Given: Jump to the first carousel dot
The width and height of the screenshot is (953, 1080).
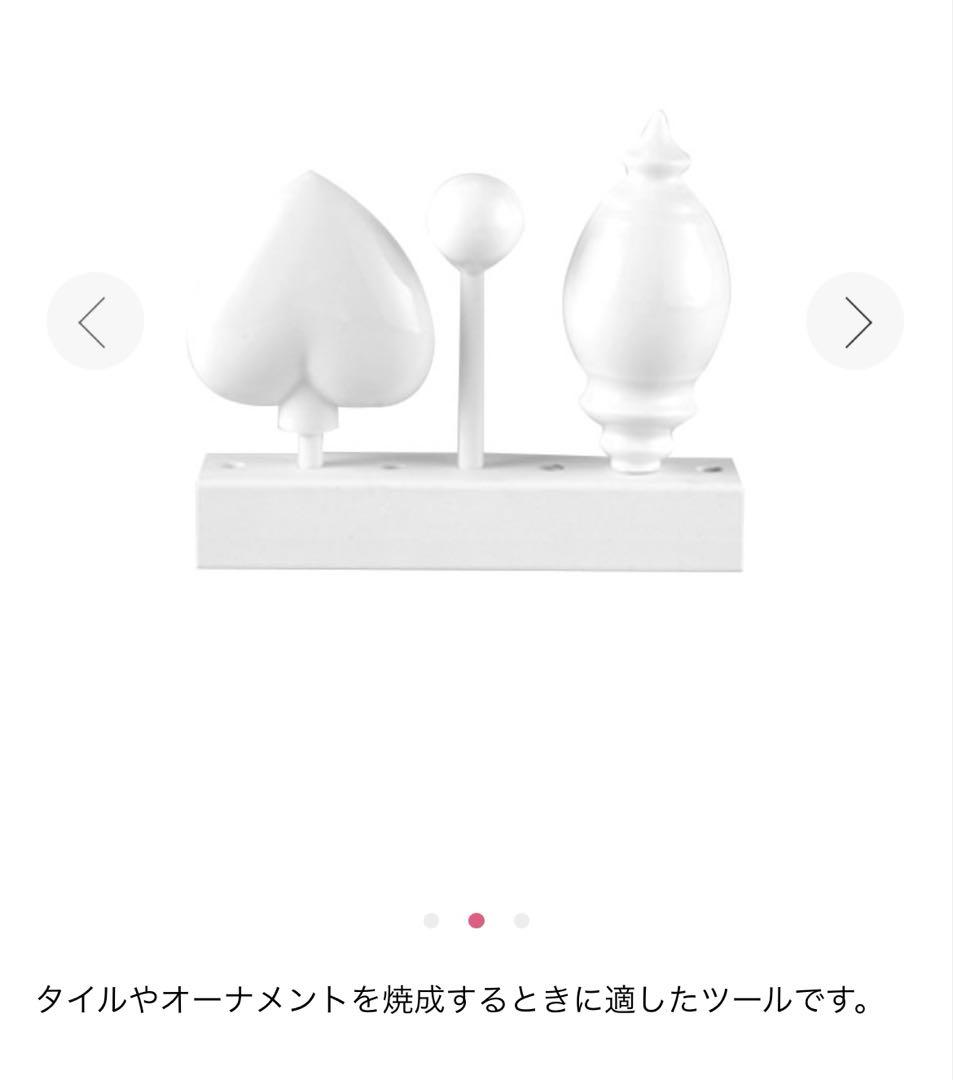Looking at the screenshot, I should click(x=431, y=921).
